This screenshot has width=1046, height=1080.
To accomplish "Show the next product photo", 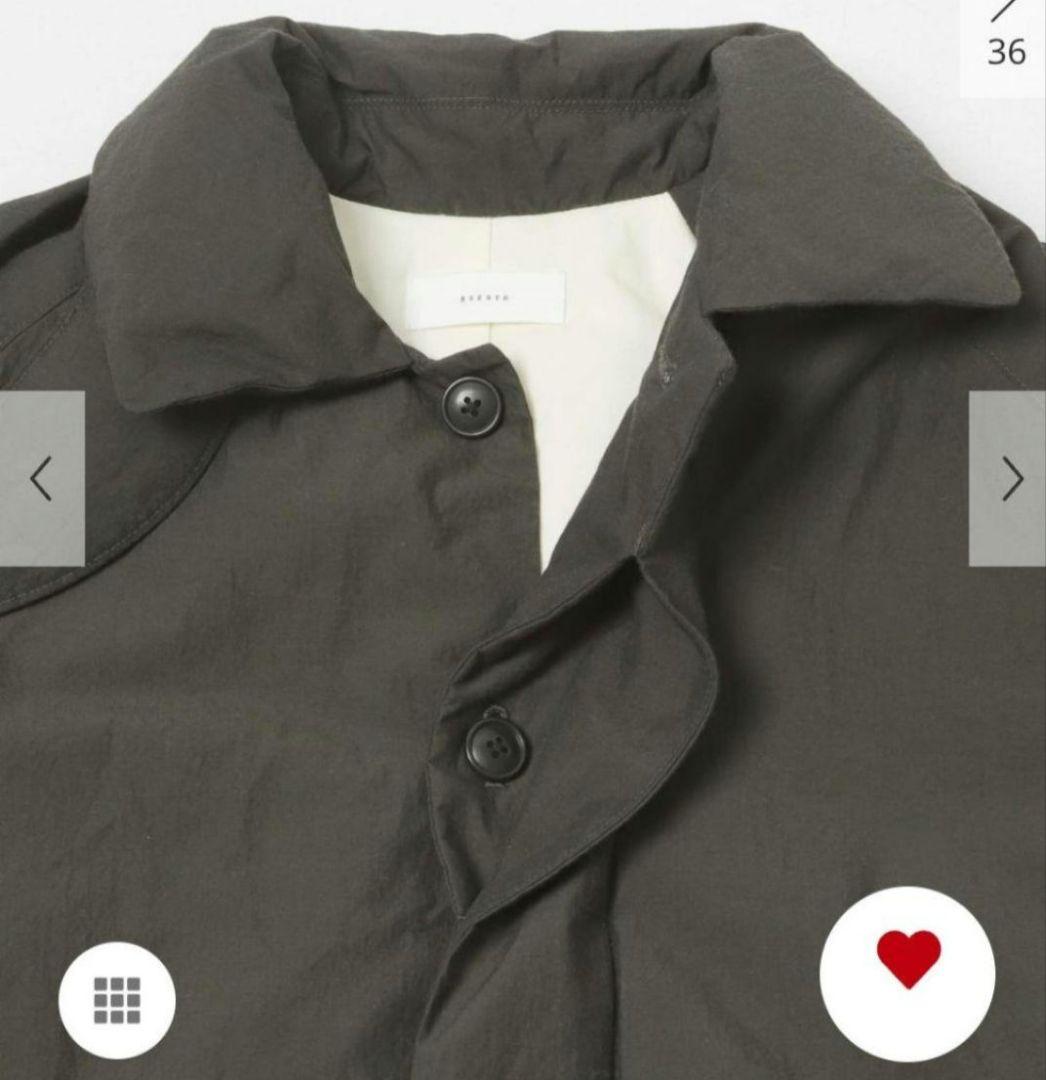I will pyautogui.click(x=1010, y=479).
